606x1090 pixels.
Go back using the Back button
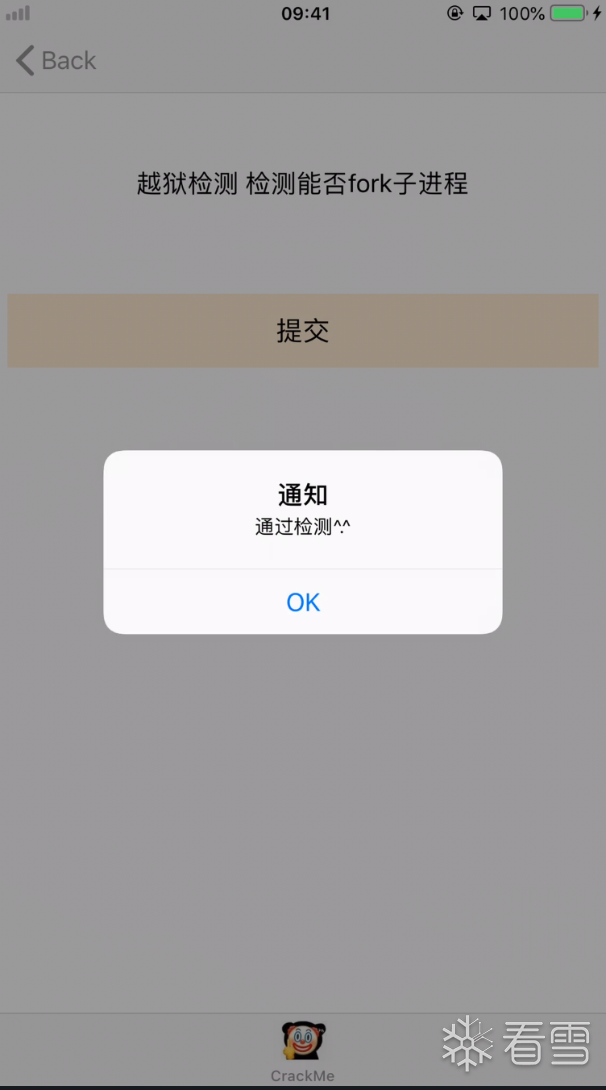pos(56,60)
